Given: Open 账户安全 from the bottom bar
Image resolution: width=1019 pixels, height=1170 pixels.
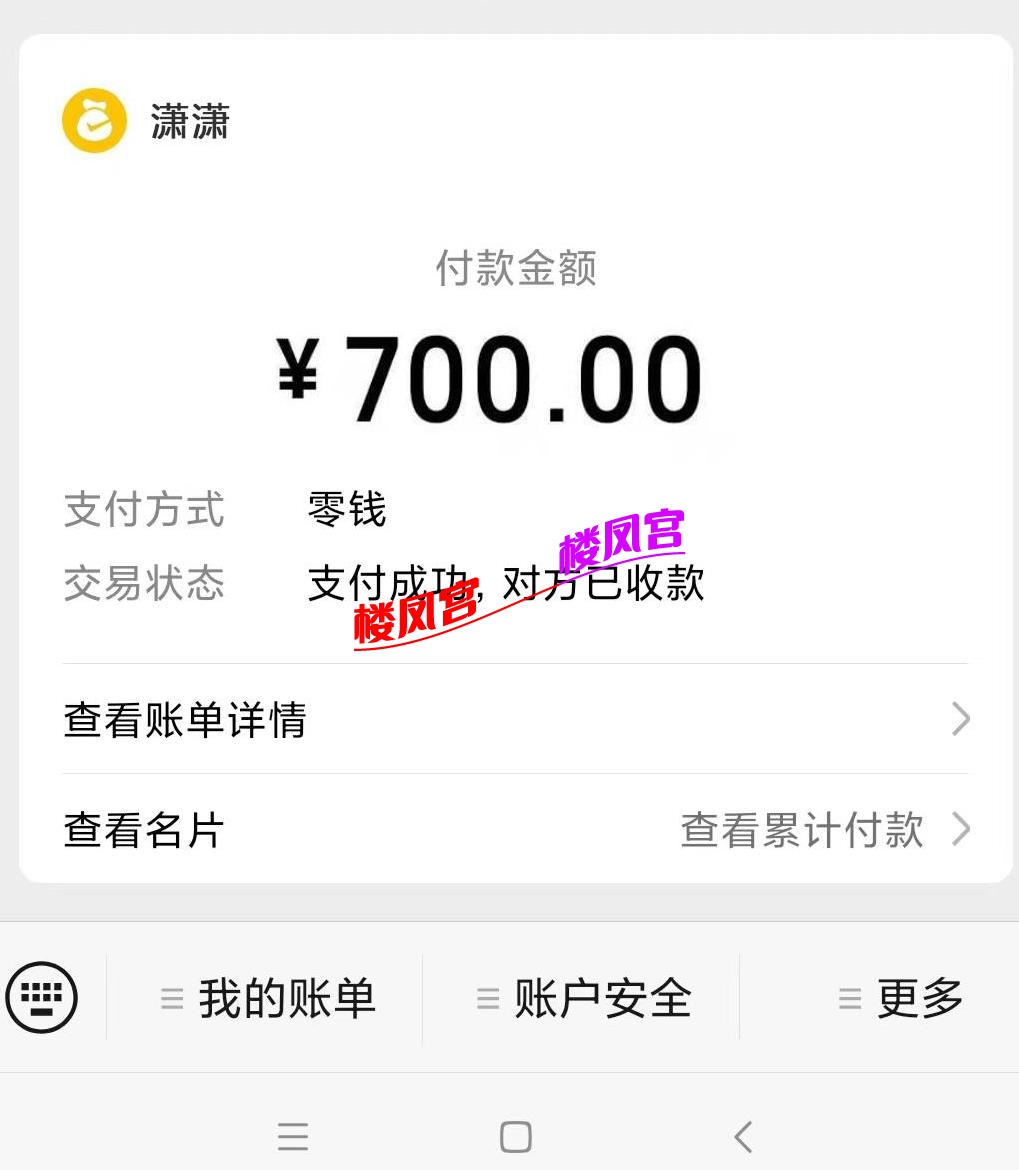Looking at the screenshot, I should click(604, 997).
